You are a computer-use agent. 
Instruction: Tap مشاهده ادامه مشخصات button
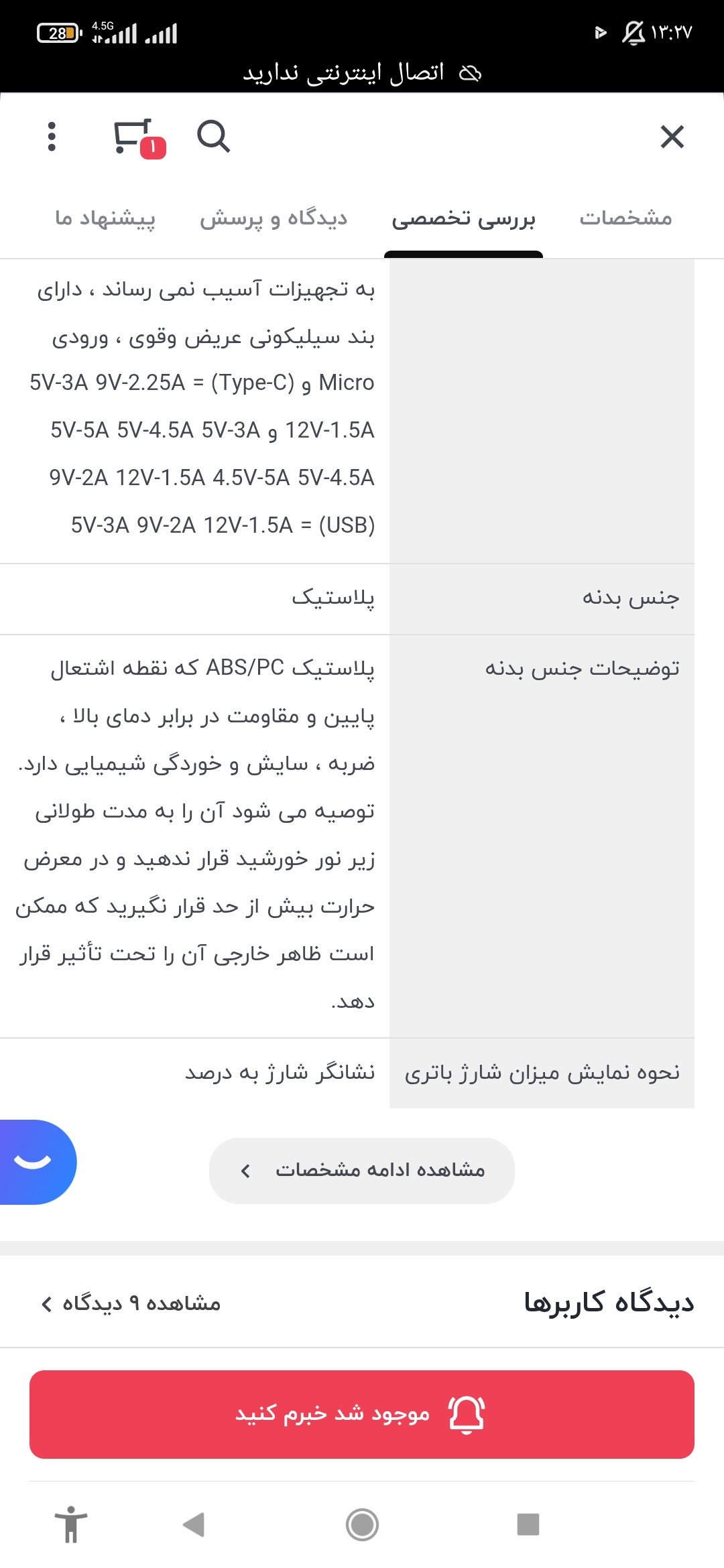tap(362, 1170)
